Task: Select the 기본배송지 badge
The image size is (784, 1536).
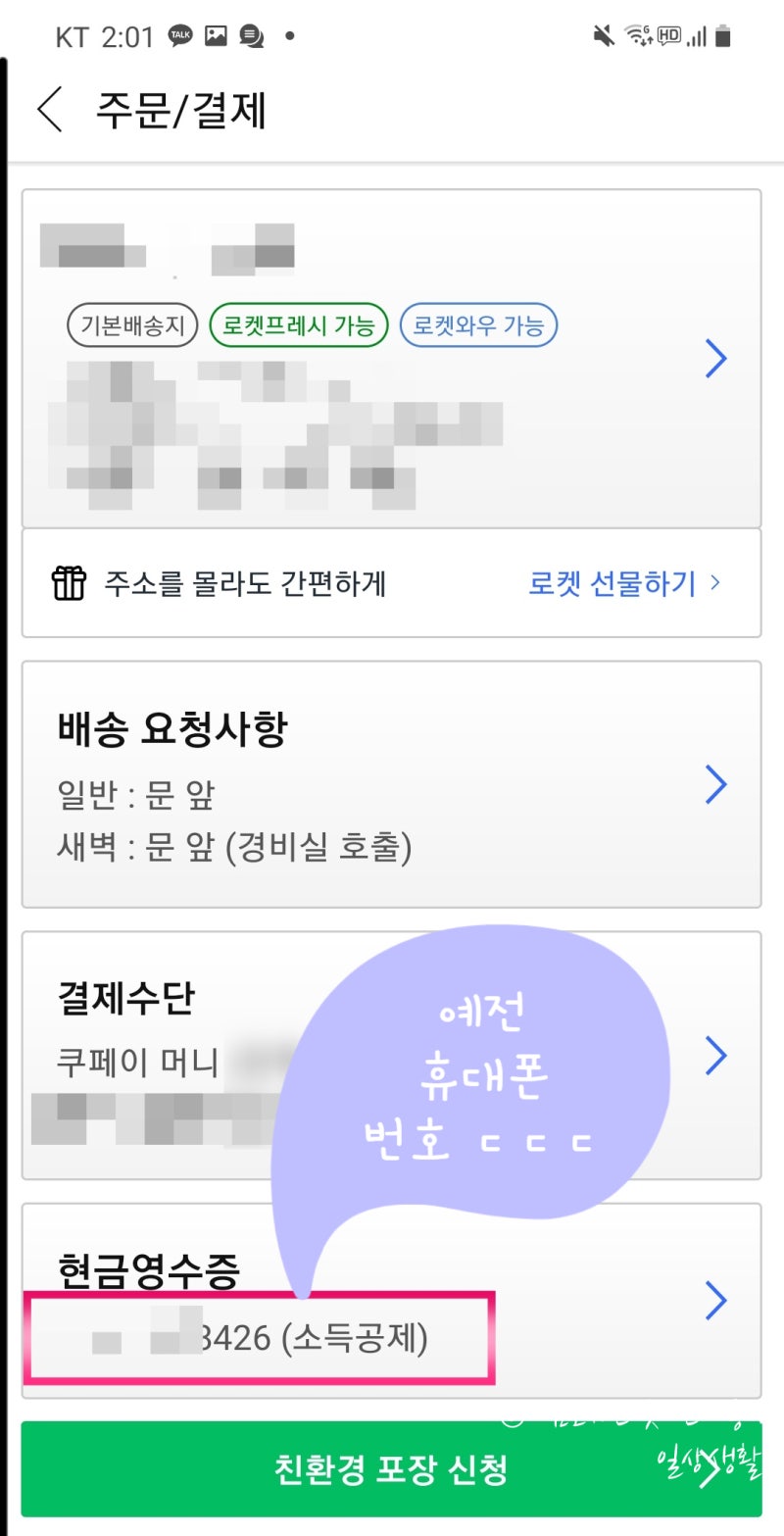Action: (133, 324)
